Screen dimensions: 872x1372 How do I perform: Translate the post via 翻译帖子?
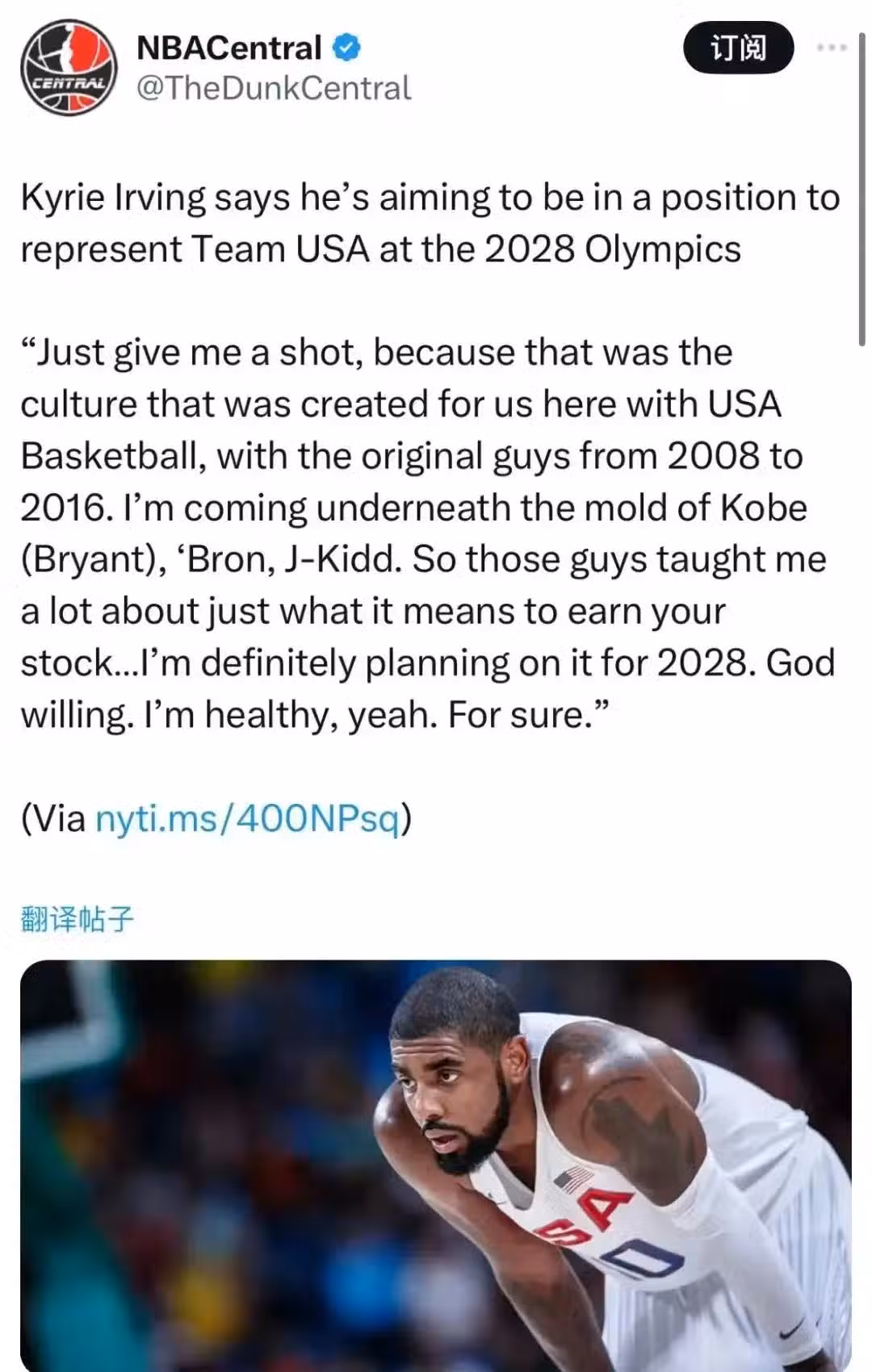point(77,919)
